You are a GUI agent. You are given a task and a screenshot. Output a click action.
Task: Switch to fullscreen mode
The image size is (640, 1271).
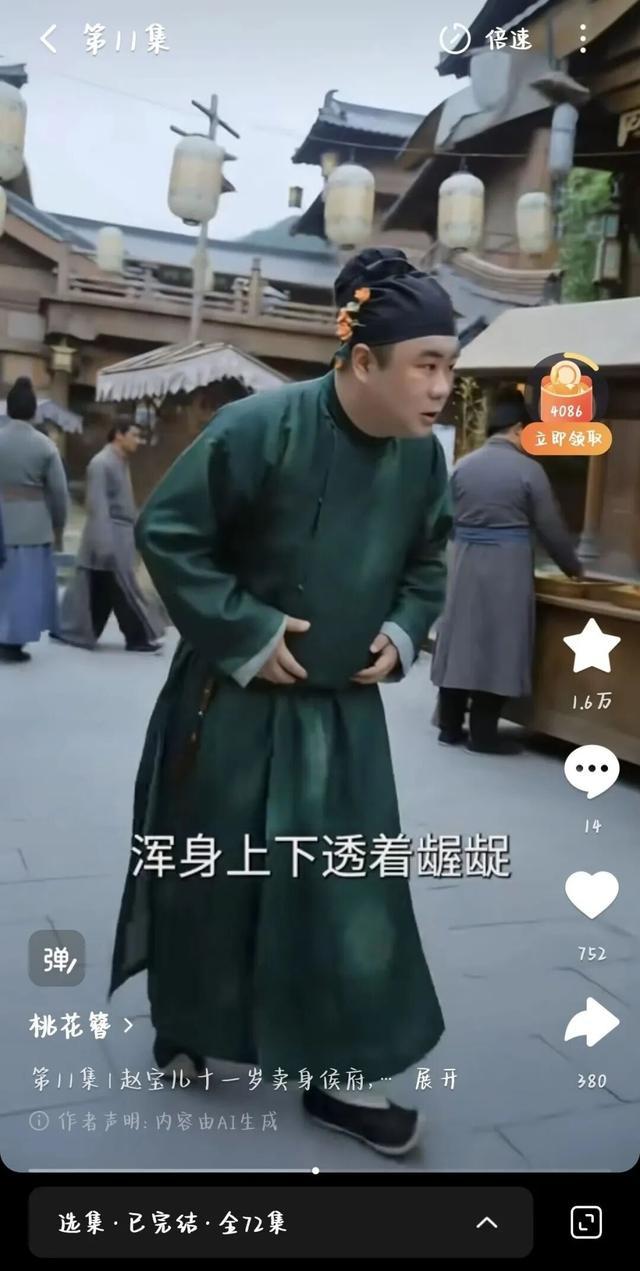click(586, 1222)
